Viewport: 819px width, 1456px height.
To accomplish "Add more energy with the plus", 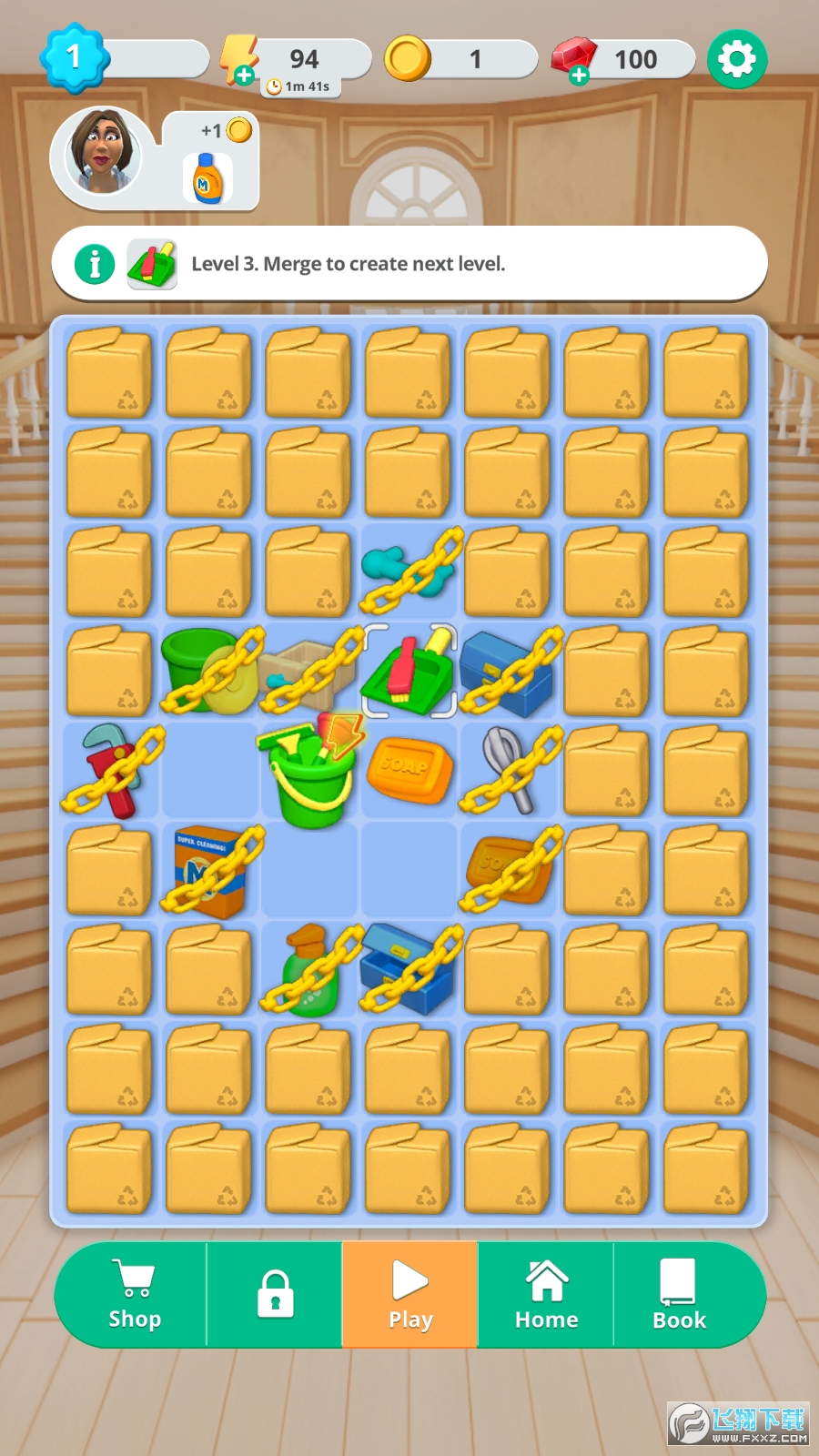I will (244, 76).
